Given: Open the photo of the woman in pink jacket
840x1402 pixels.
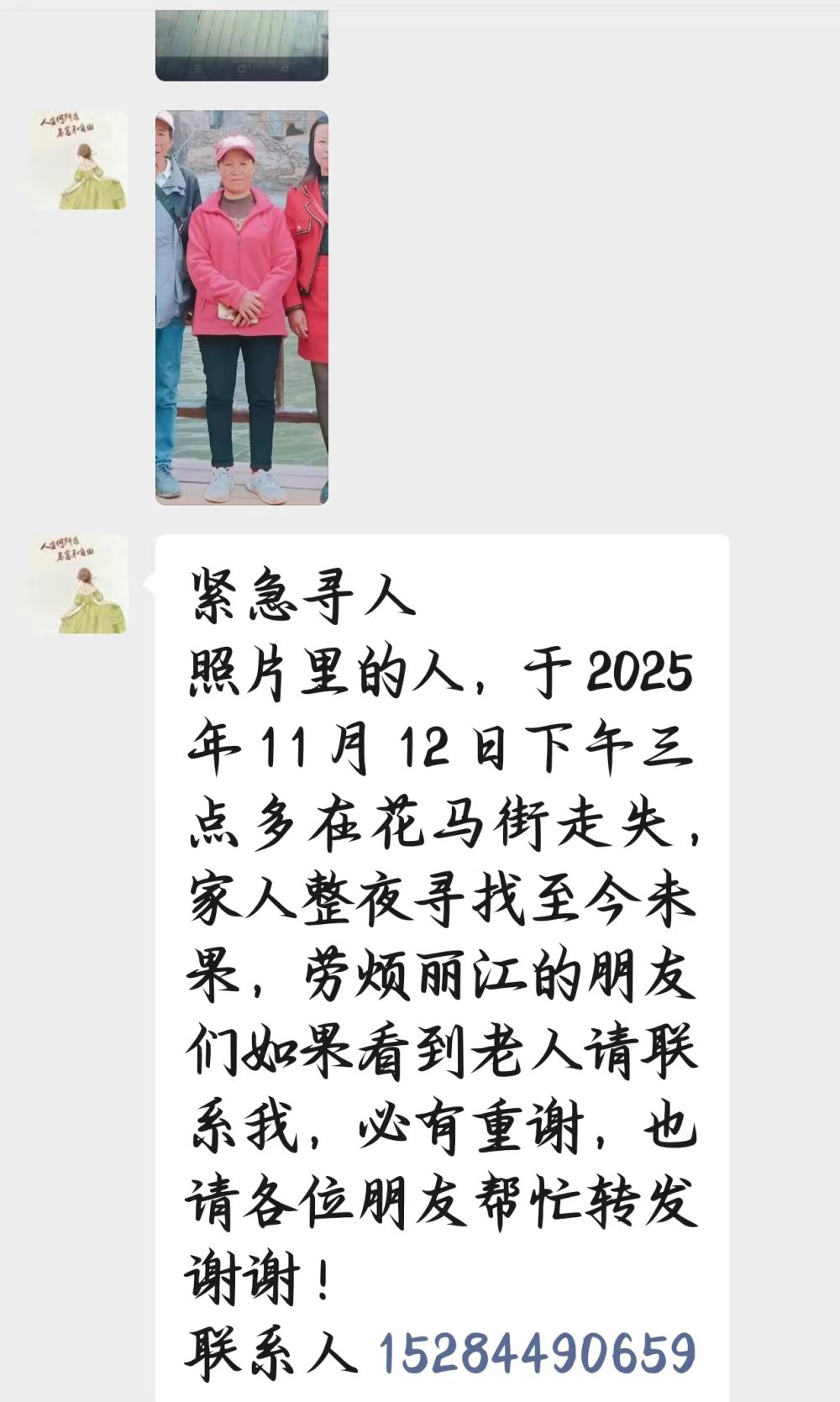Looking at the screenshot, I should click(x=242, y=307).
